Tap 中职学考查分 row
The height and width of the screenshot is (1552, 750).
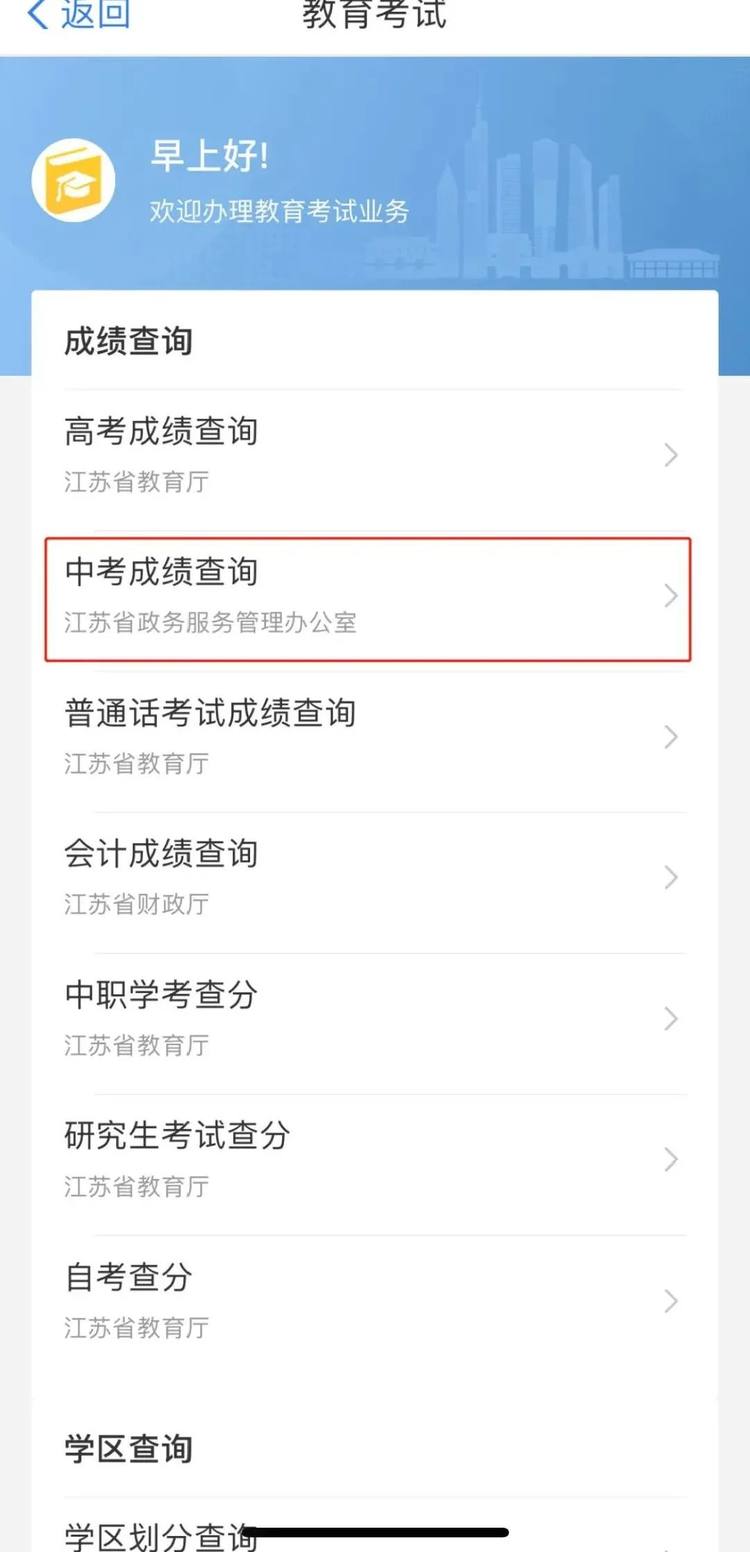click(370, 1018)
